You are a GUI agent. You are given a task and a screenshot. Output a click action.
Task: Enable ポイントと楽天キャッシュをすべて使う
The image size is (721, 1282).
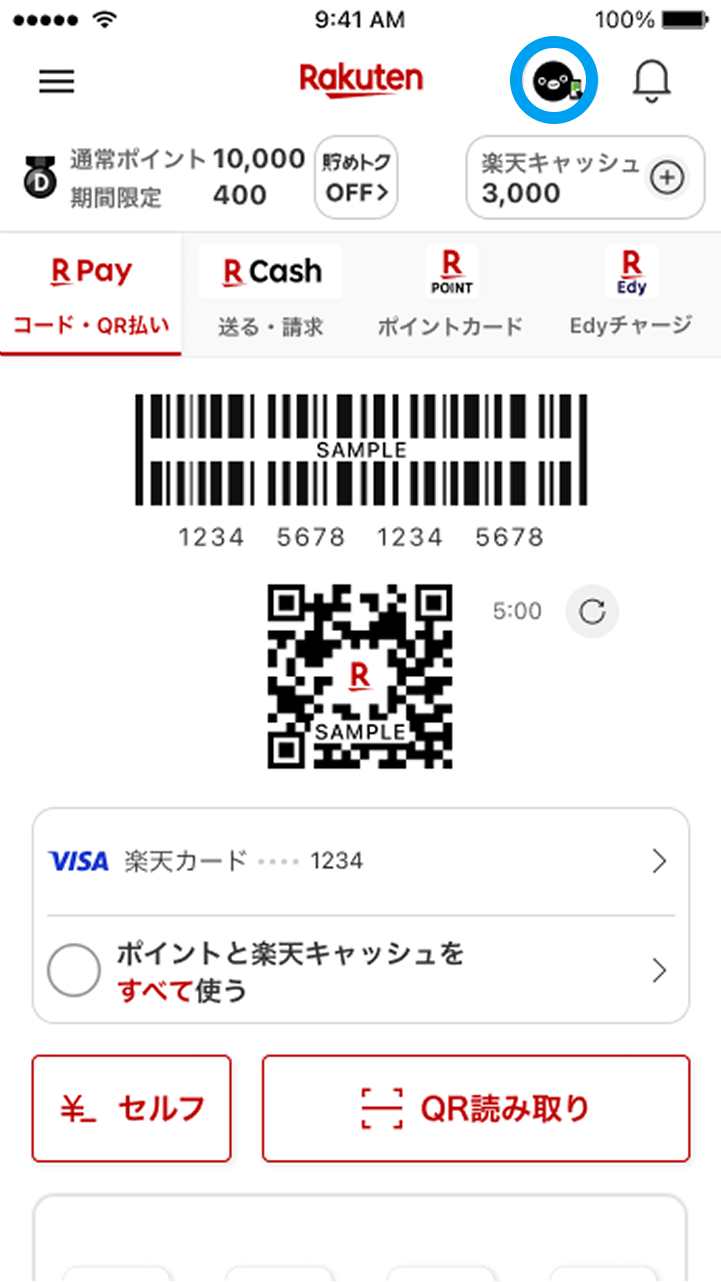coord(74,970)
